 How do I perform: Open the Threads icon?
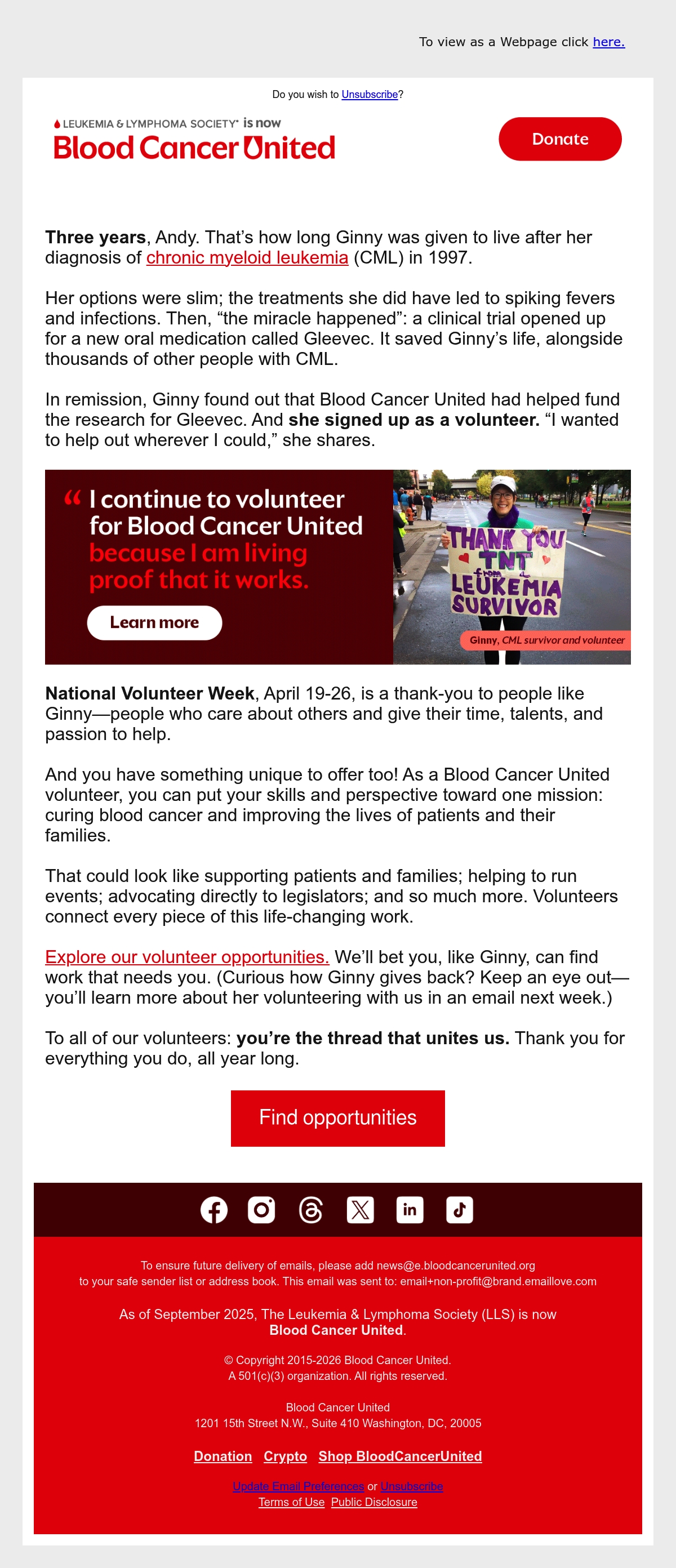(x=310, y=1209)
